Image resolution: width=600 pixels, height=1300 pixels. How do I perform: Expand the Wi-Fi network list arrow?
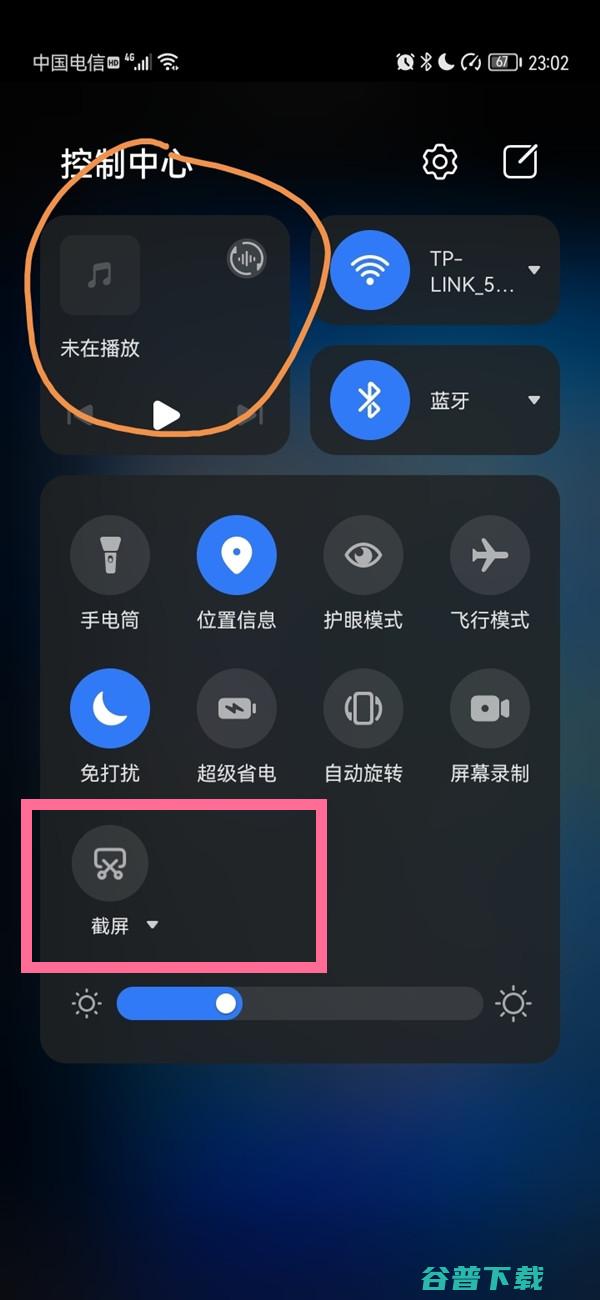click(x=534, y=270)
